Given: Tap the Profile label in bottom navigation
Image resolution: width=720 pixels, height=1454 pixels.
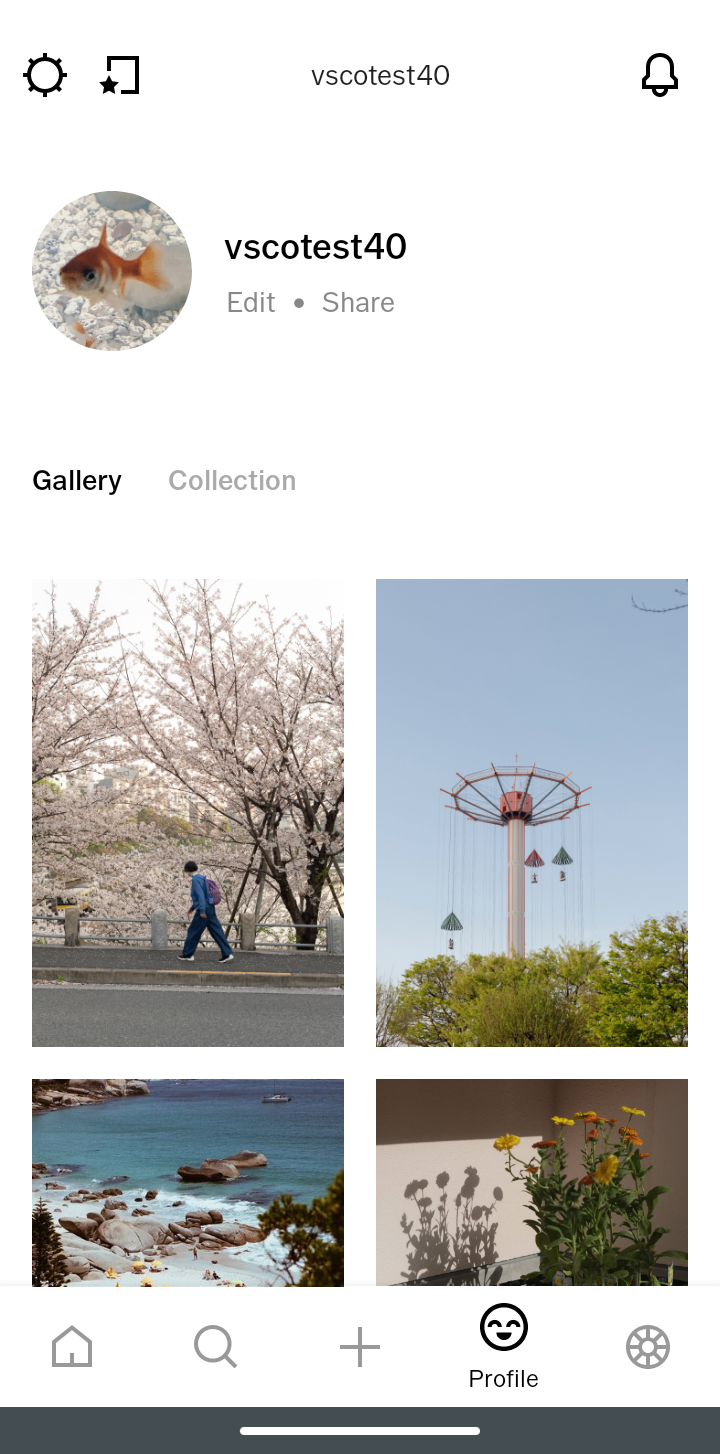Looking at the screenshot, I should (x=503, y=1378).
